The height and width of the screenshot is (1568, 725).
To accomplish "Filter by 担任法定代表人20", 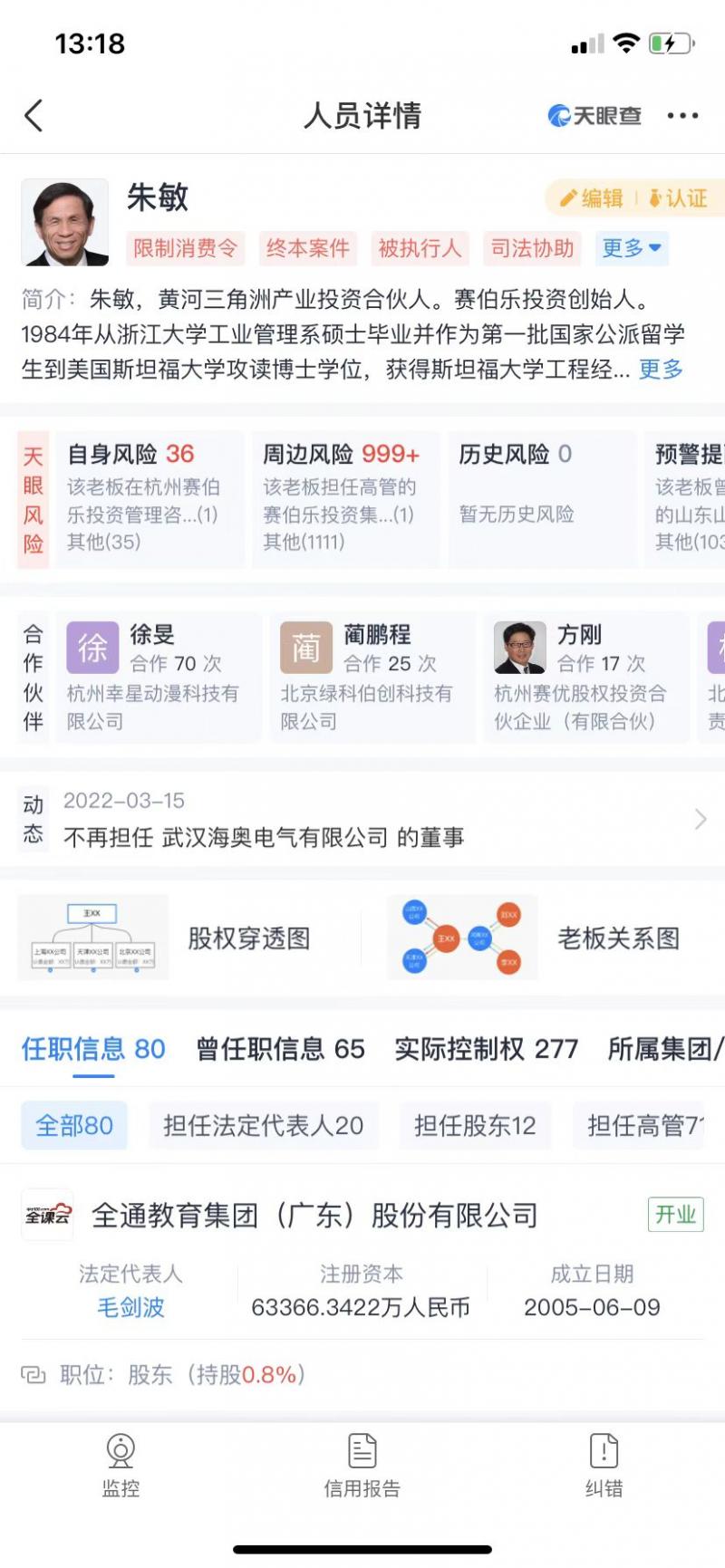I will tap(263, 1126).
